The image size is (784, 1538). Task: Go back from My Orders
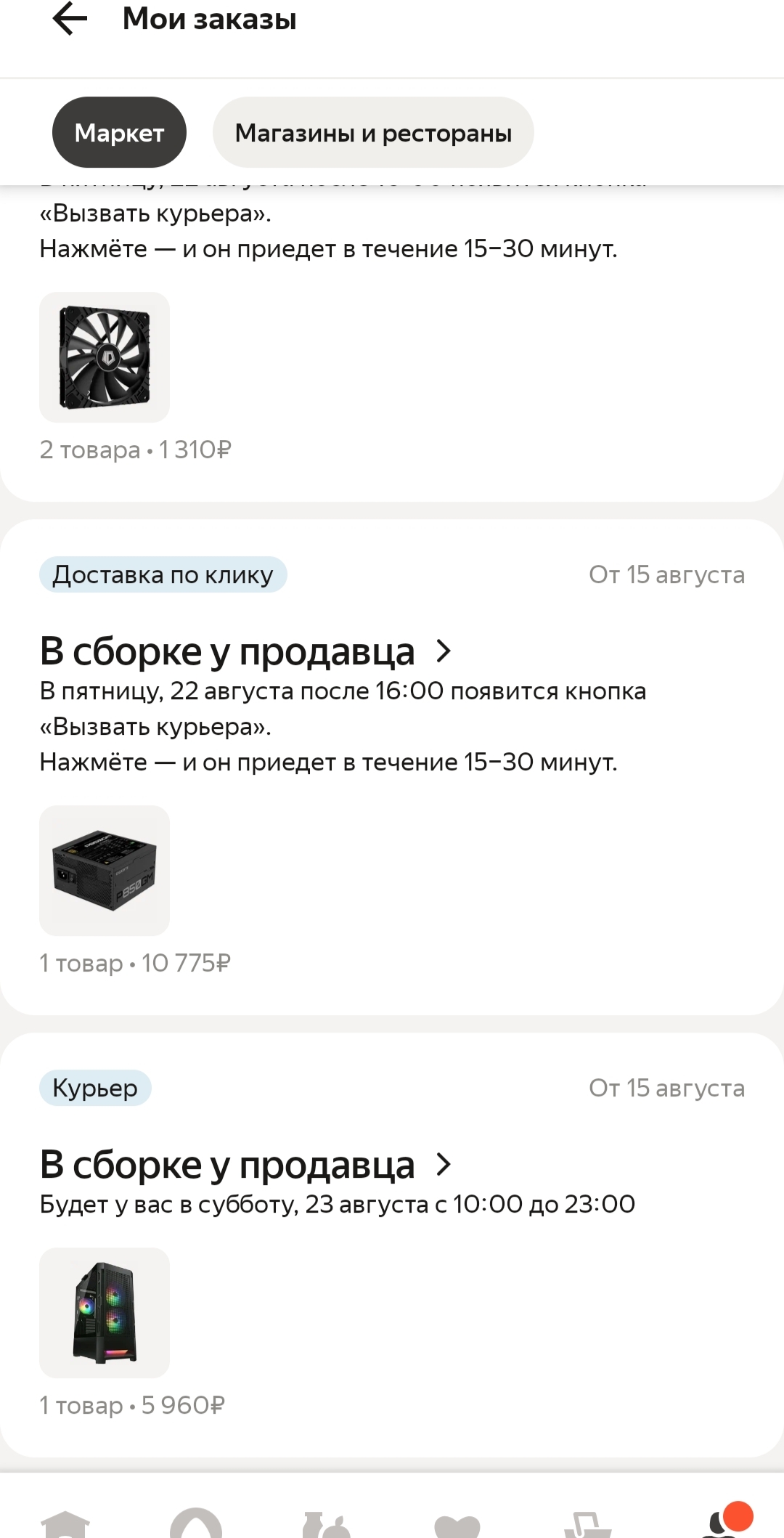click(70, 19)
